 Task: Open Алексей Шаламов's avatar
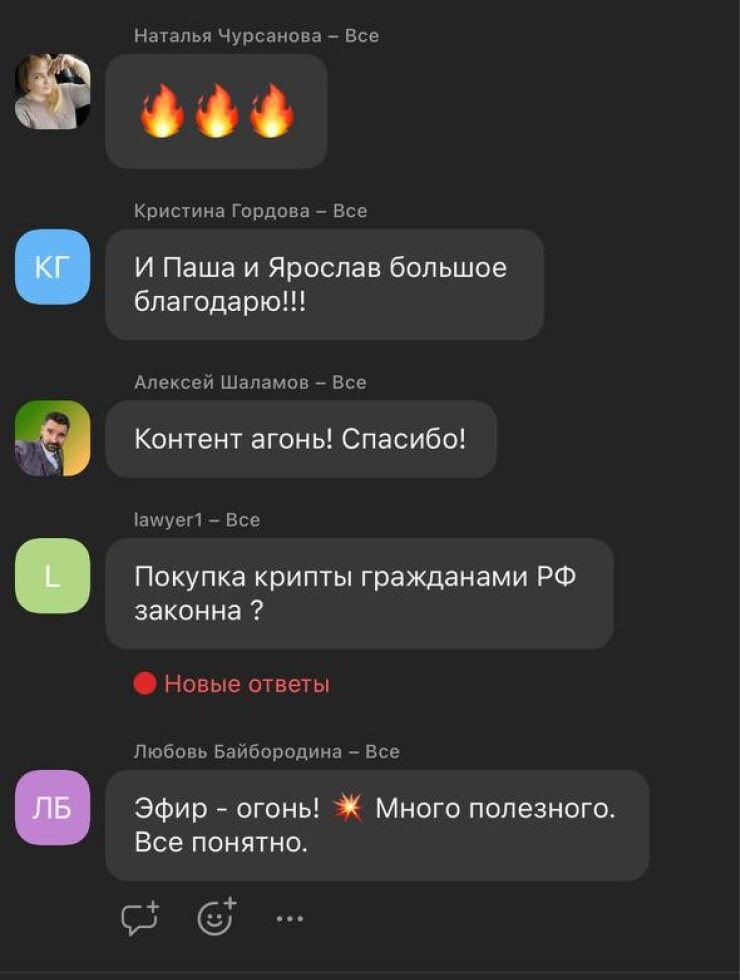coord(52,438)
